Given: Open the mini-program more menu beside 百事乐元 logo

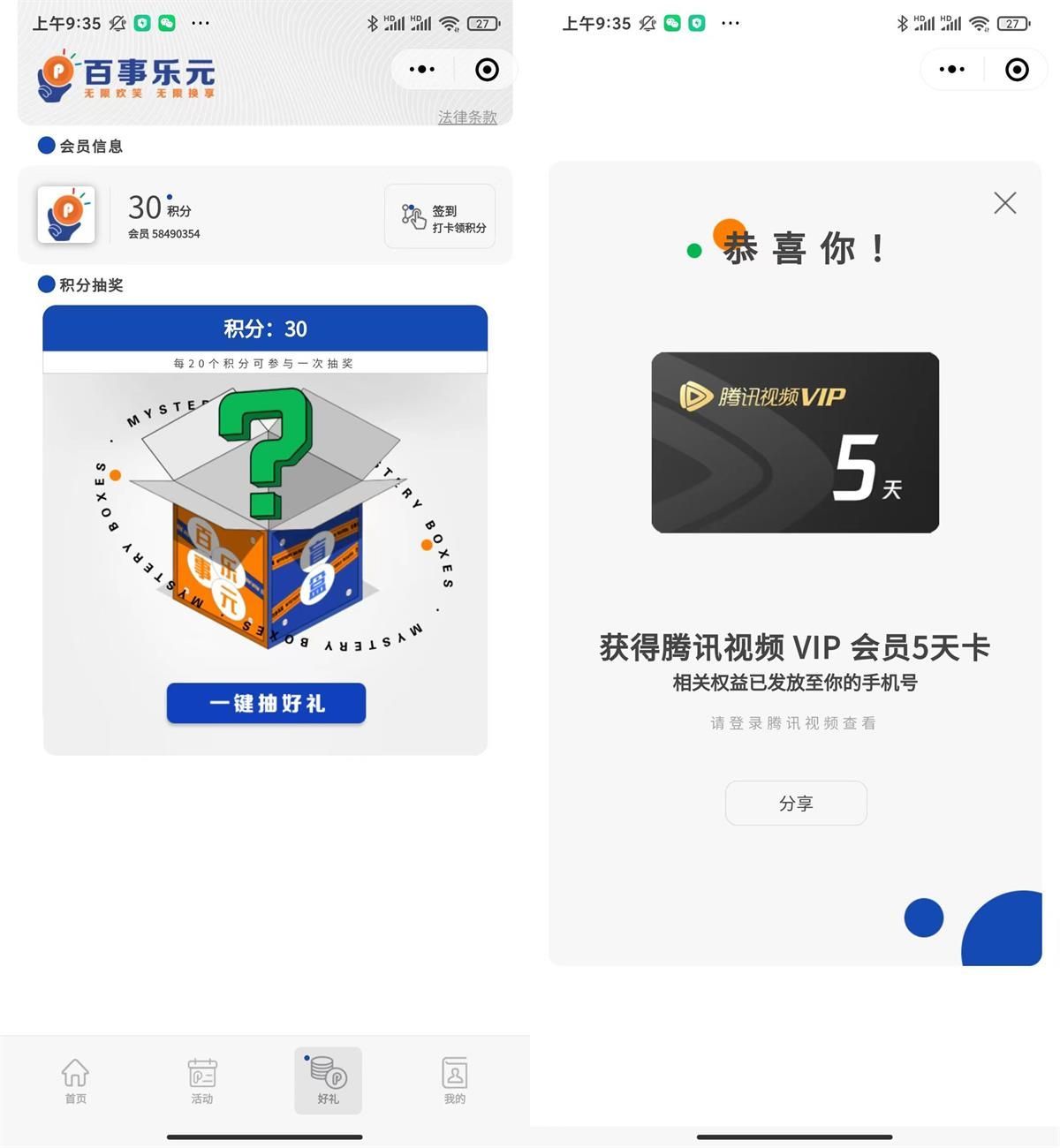Looking at the screenshot, I should (x=422, y=70).
